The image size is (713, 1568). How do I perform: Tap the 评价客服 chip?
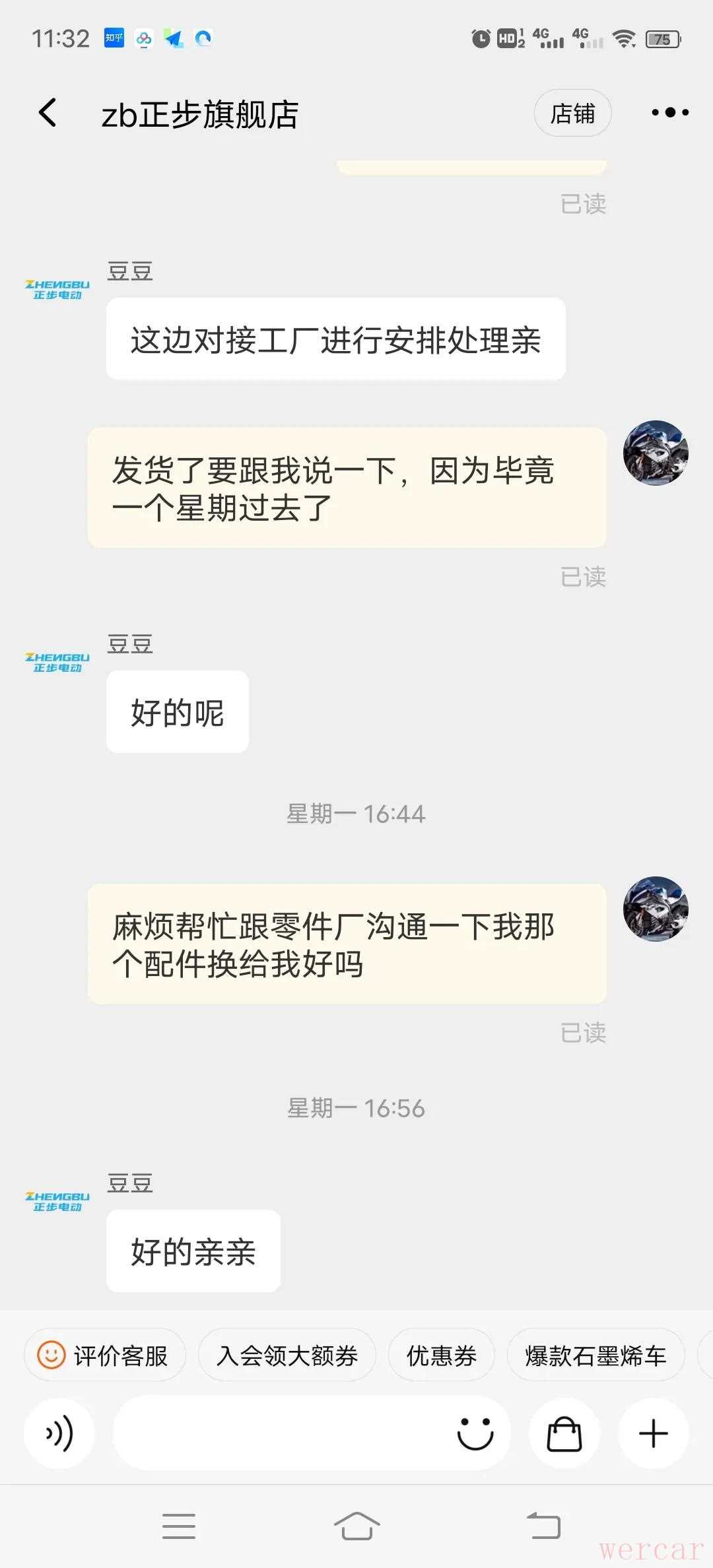105,1356
